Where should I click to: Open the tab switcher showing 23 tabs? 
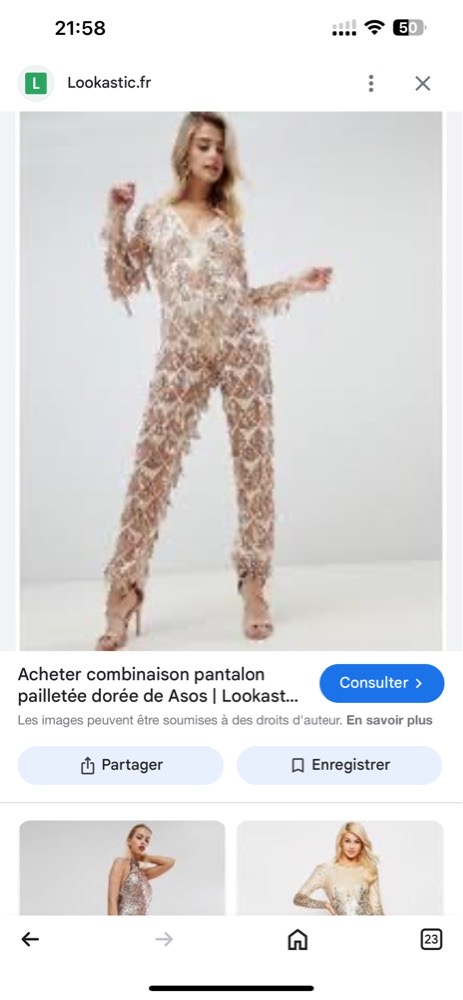tap(431, 939)
